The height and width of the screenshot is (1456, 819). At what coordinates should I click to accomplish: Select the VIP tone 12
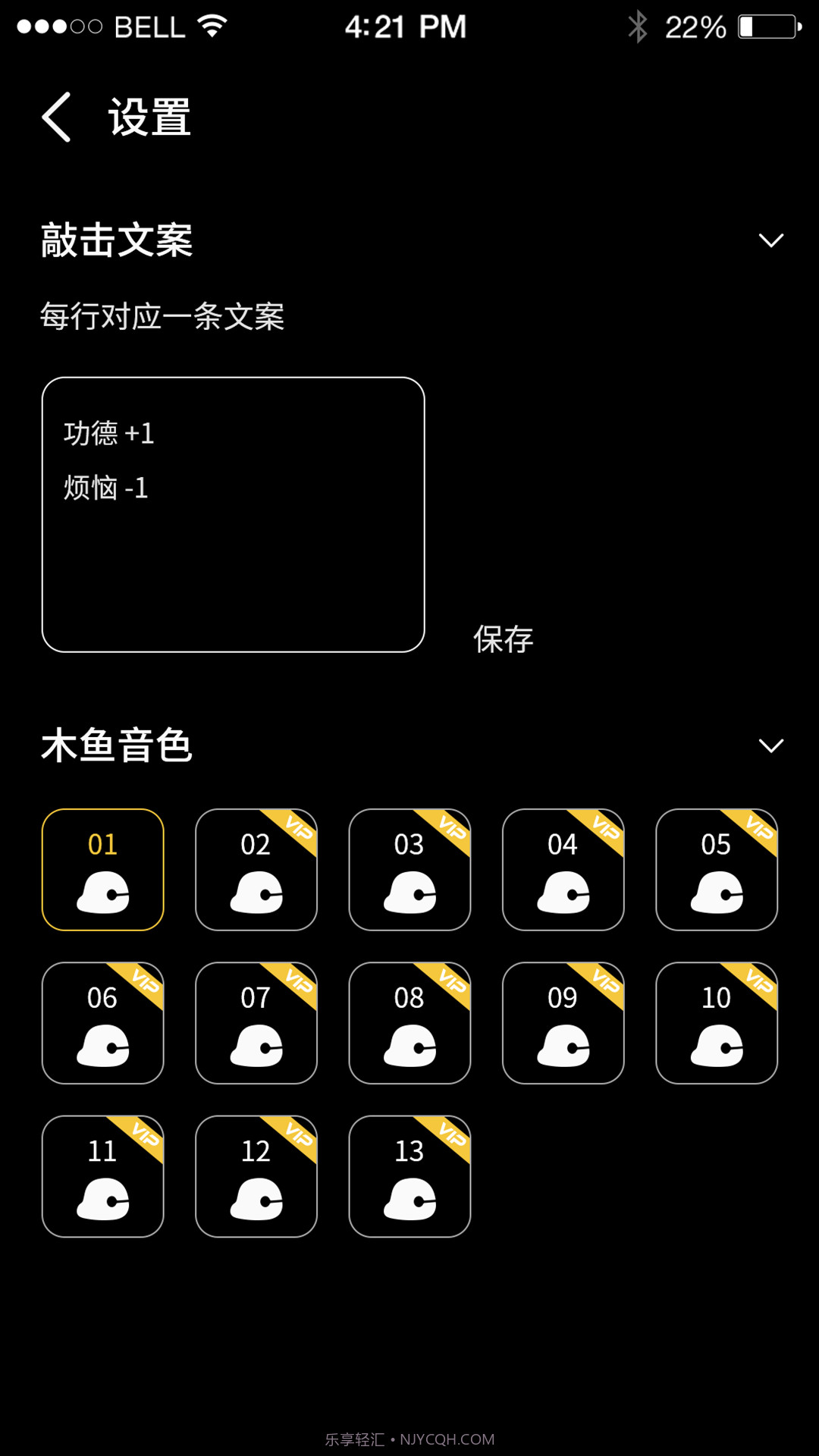(x=256, y=1176)
